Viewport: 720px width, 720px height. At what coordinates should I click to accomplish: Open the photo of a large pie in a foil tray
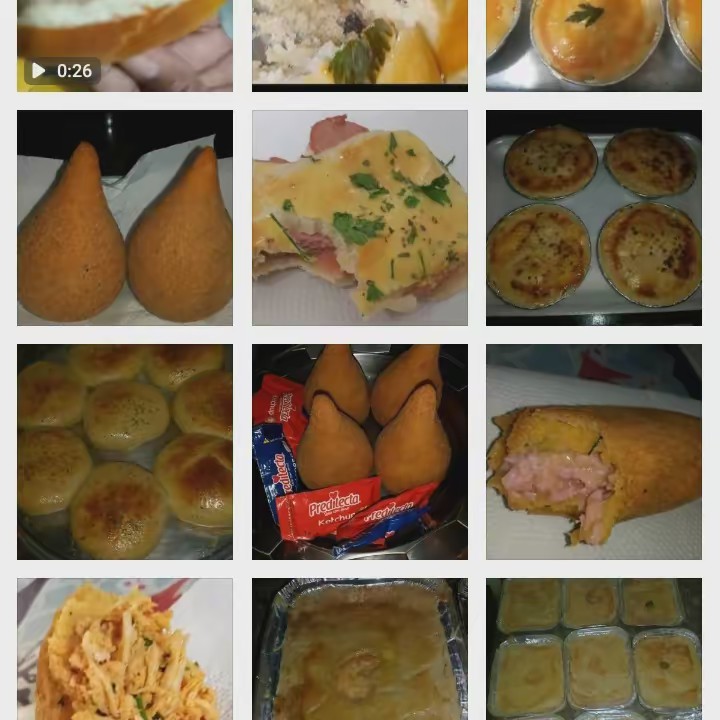(359, 650)
